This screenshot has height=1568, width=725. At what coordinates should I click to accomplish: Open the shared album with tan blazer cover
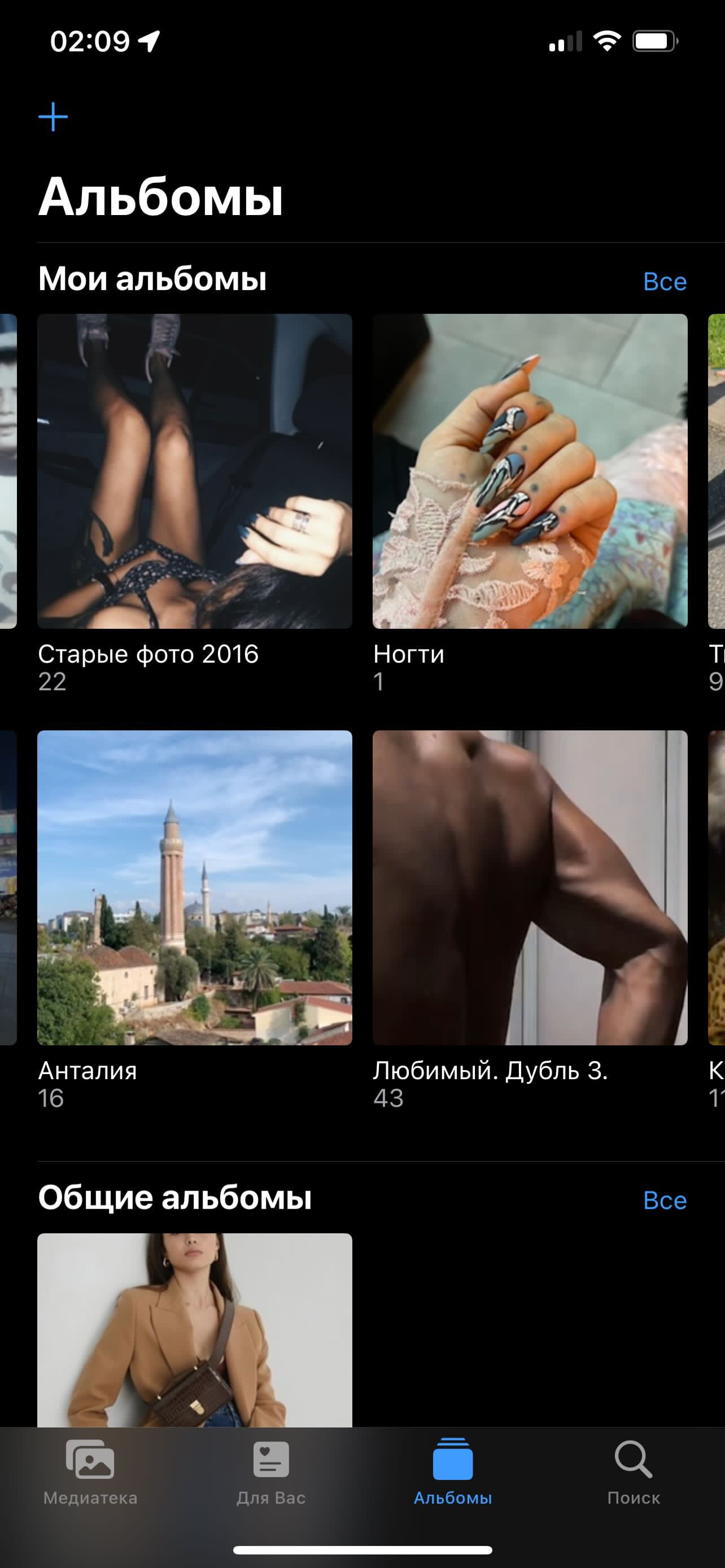(x=195, y=1330)
